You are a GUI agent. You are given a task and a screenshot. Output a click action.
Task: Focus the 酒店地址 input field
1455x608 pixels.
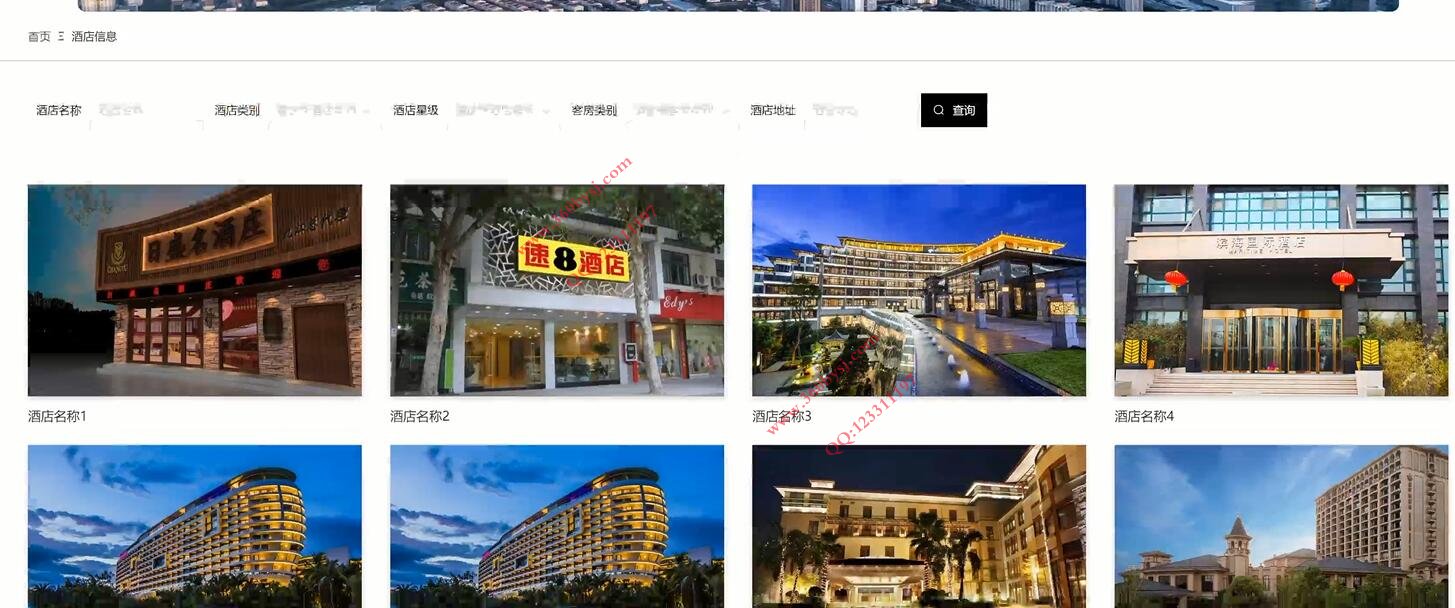[855, 110]
